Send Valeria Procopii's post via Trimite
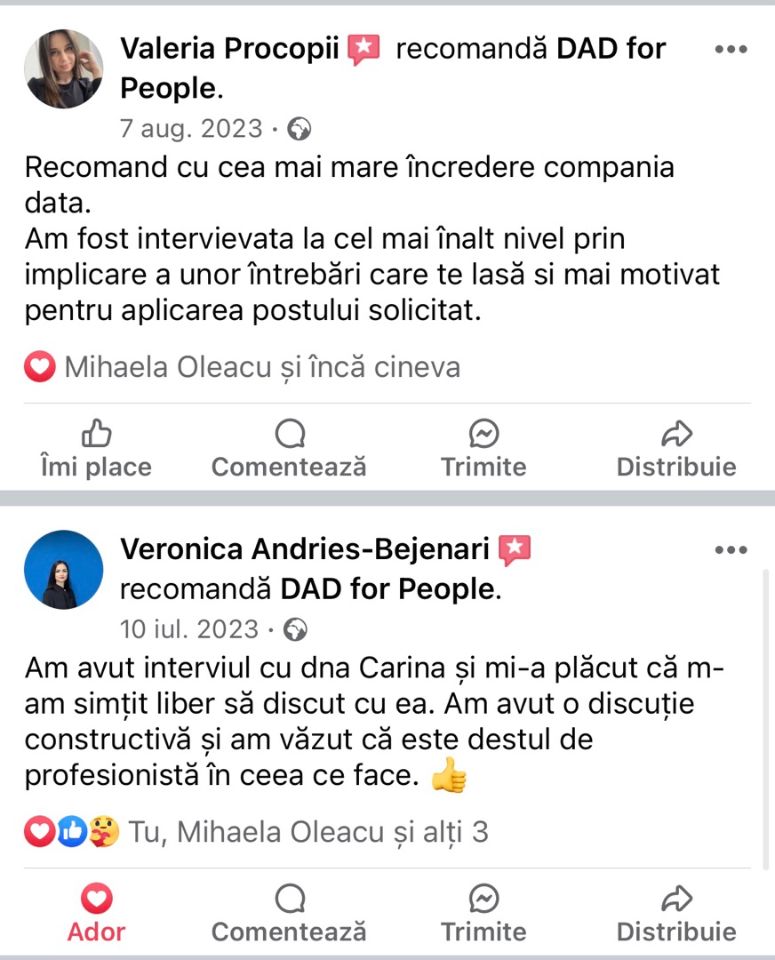Image resolution: width=775 pixels, height=960 pixels. tap(483, 449)
